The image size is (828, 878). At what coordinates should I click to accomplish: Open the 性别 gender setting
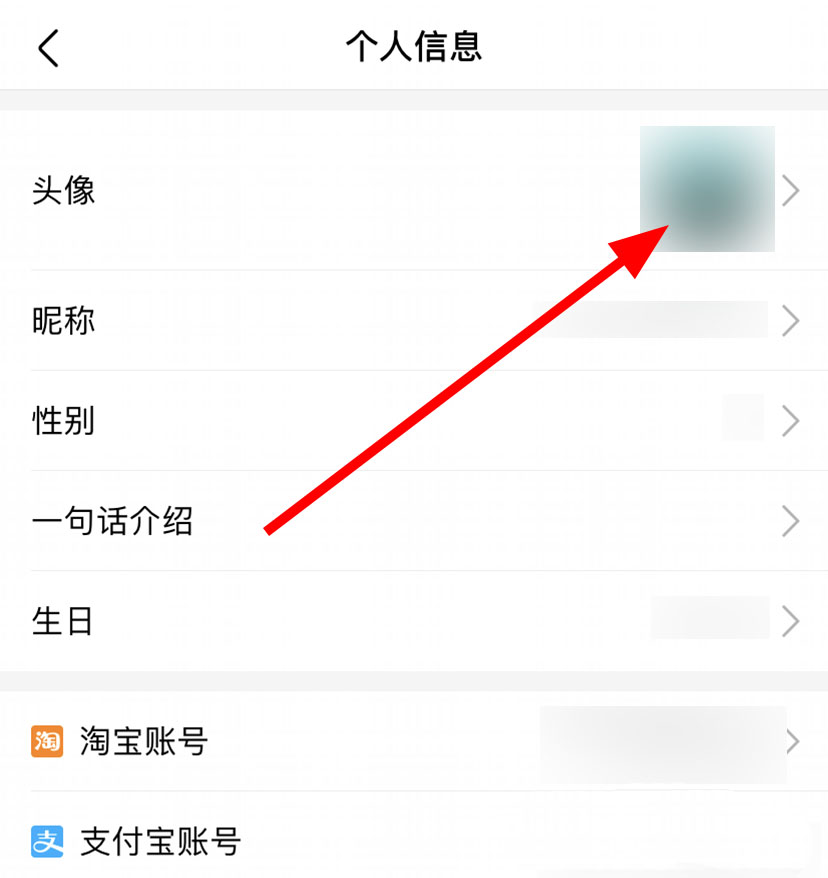pyautogui.click(x=414, y=421)
